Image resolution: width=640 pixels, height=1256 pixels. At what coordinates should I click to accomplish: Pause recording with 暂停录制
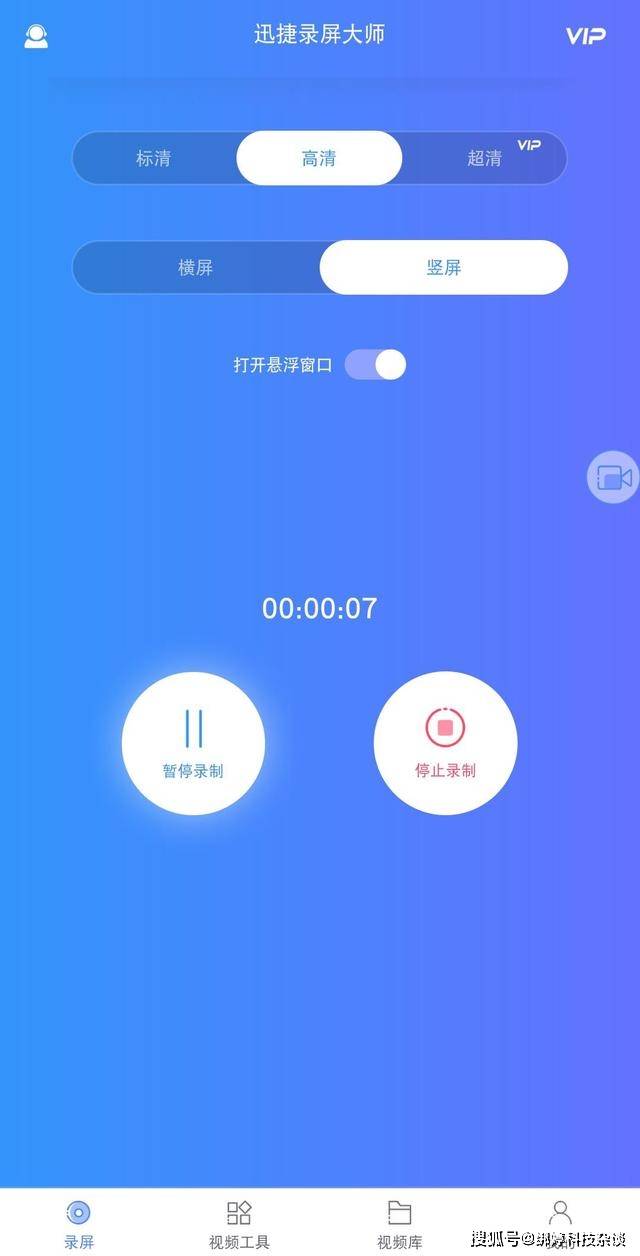(193, 743)
